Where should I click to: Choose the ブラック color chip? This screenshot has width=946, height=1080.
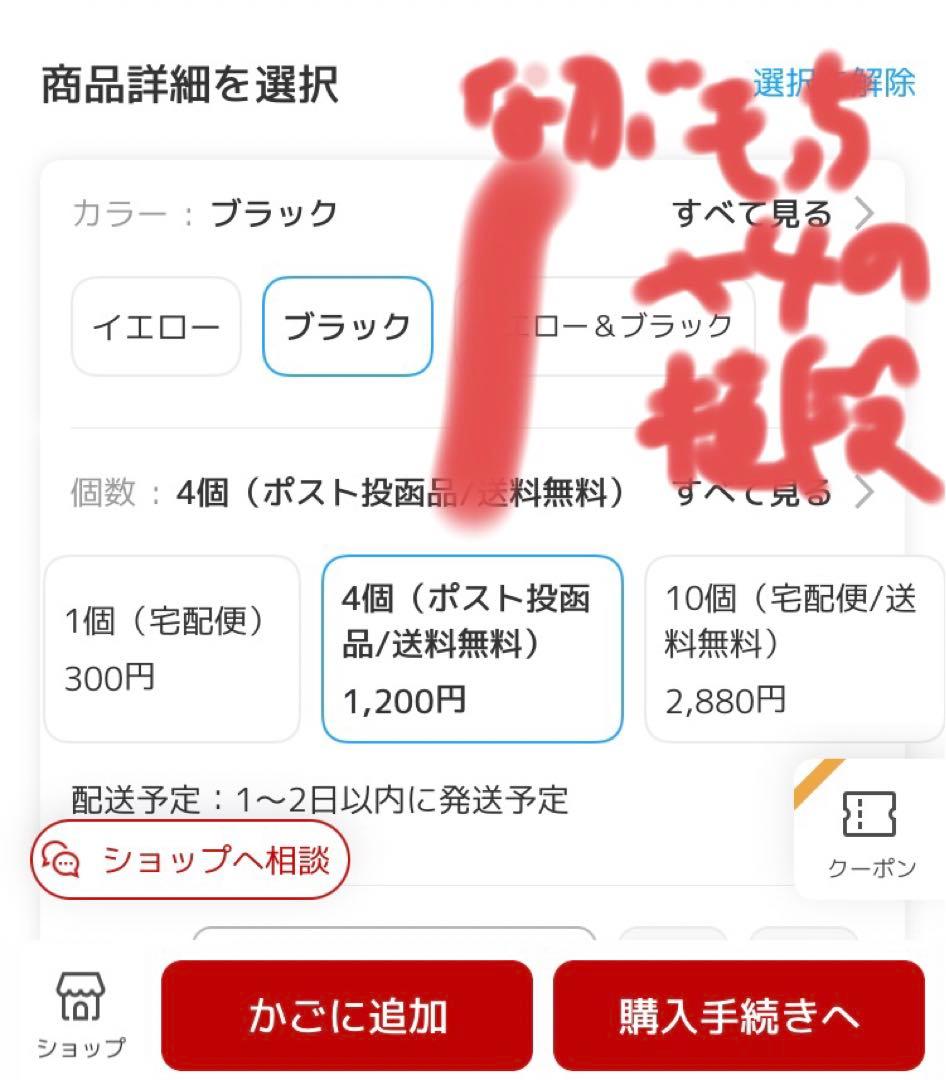[x=347, y=327]
